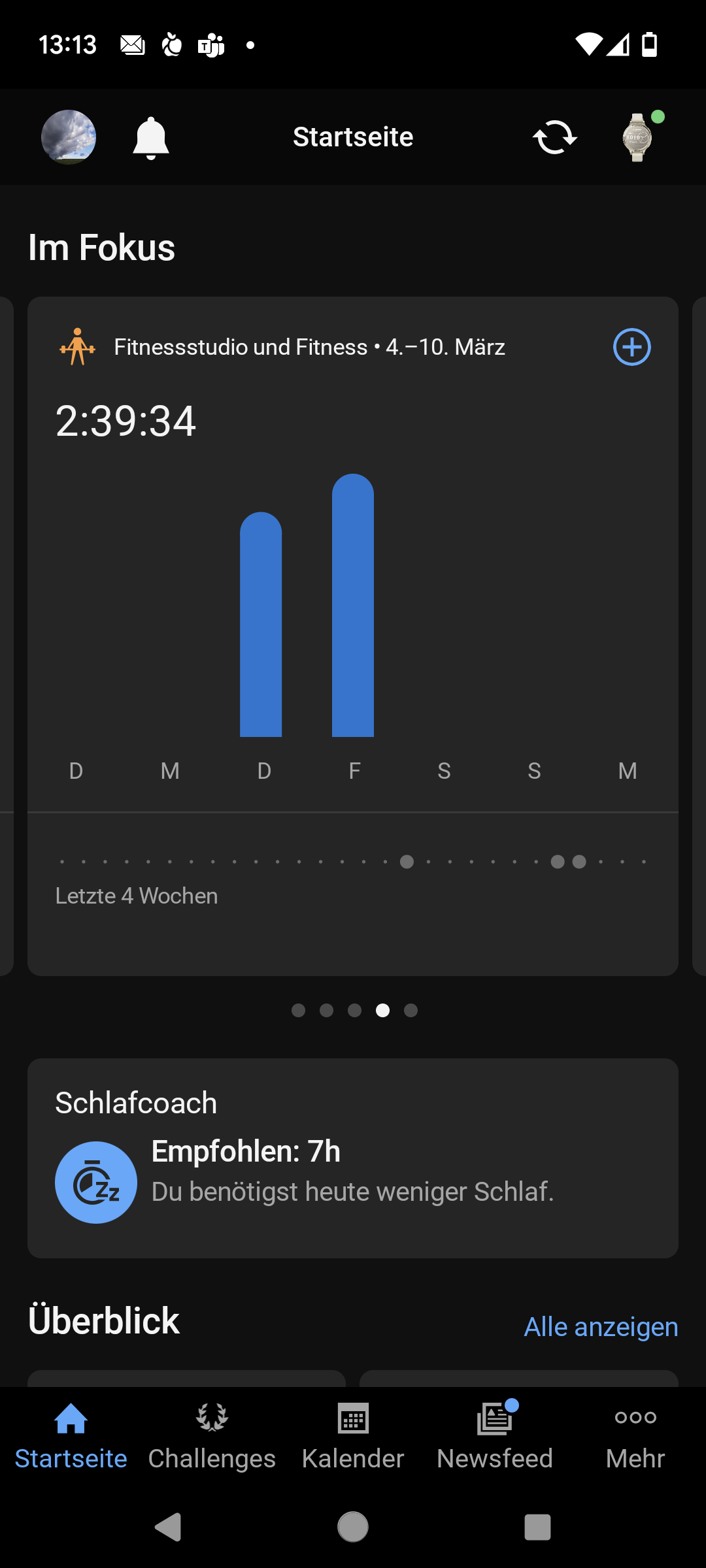Open the Mehr tab
This screenshot has width=706, height=1568.
coord(635,1436)
